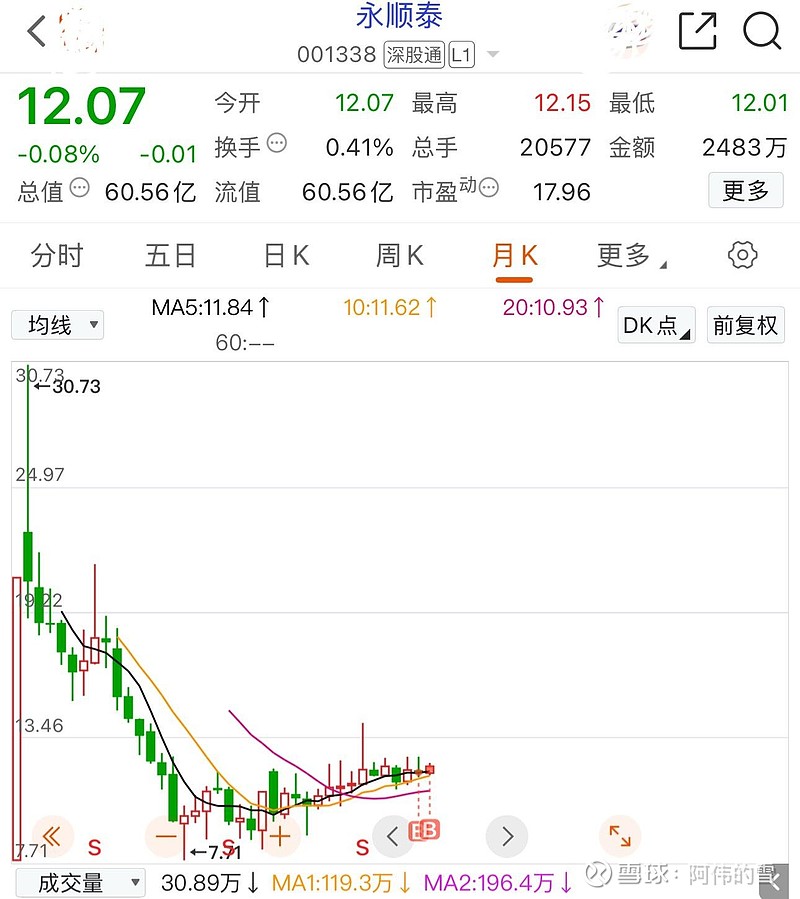Click the 总值 info icon
The width and height of the screenshot is (800, 899).
tap(79, 188)
